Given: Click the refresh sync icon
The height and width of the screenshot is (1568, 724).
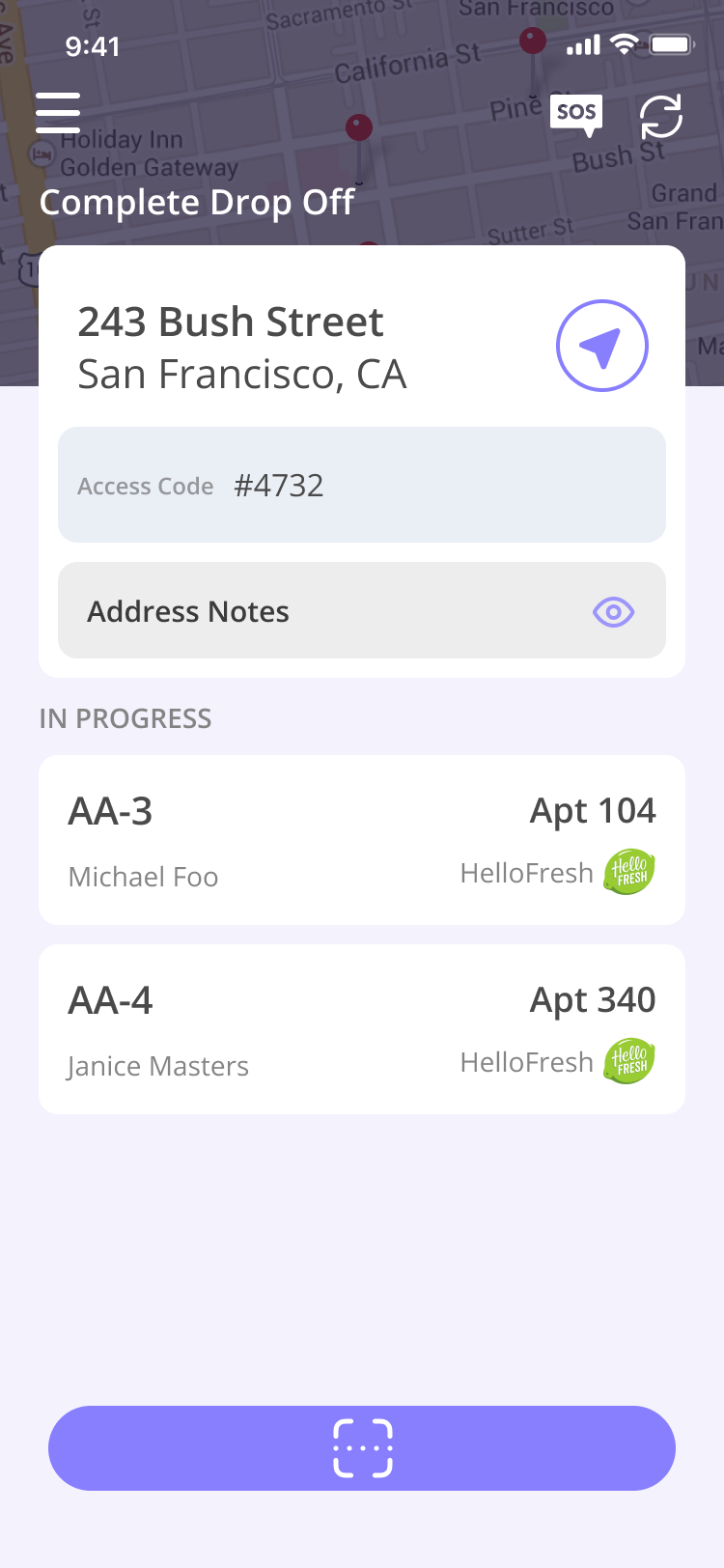Looking at the screenshot, I should pos(660,115).
